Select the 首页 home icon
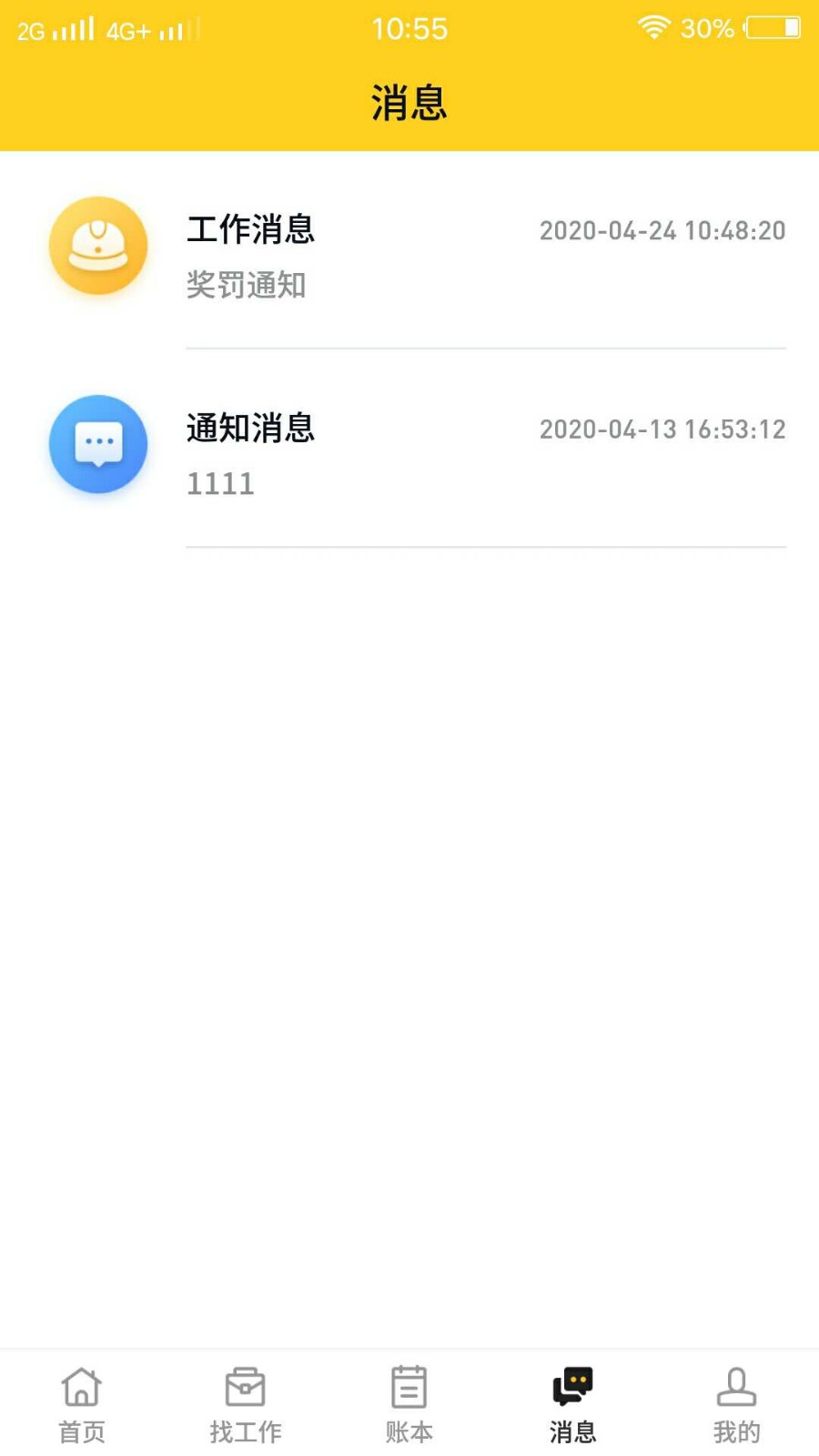 click(81, 1390)
